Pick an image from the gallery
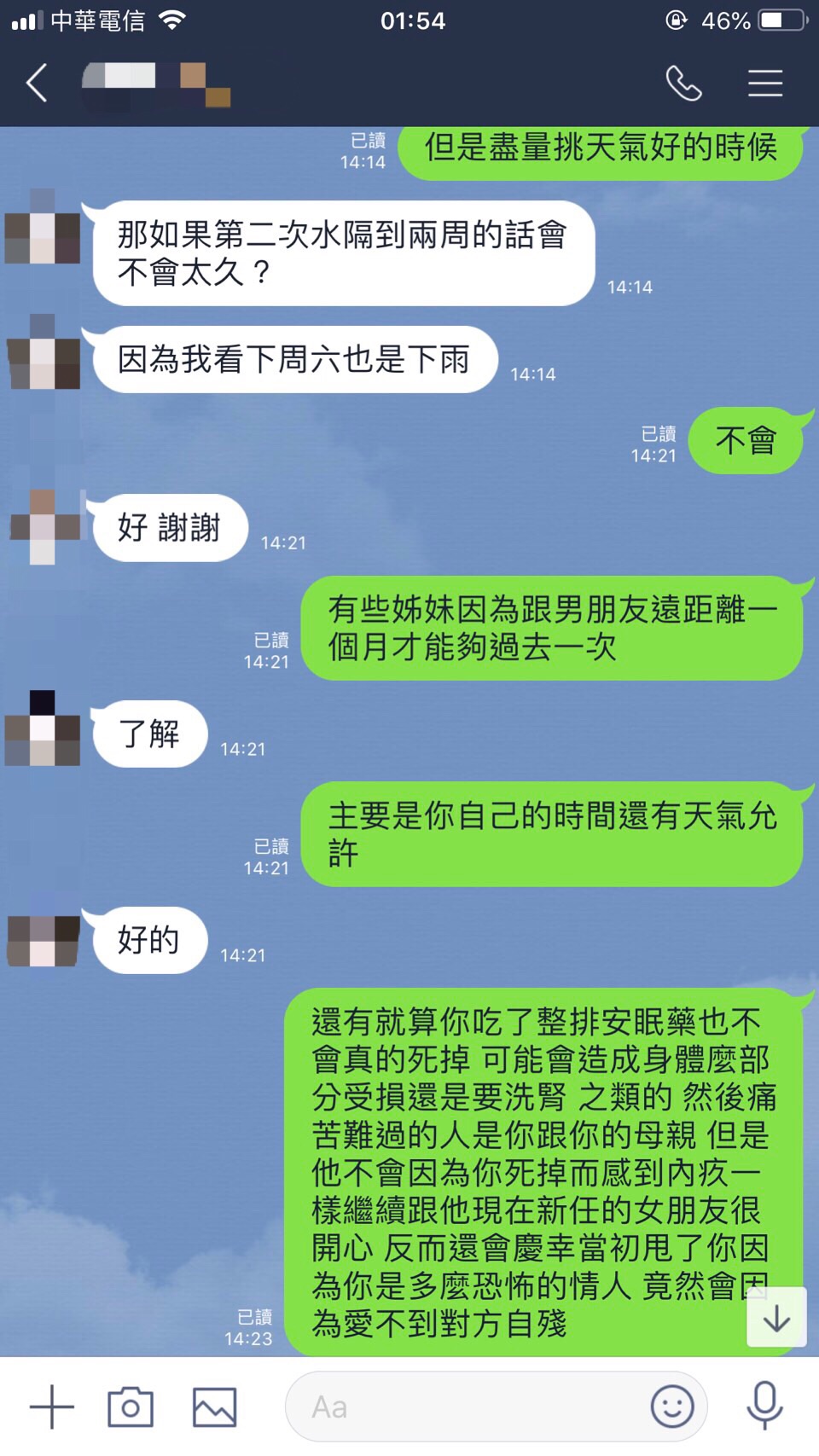 point(214,1407)
